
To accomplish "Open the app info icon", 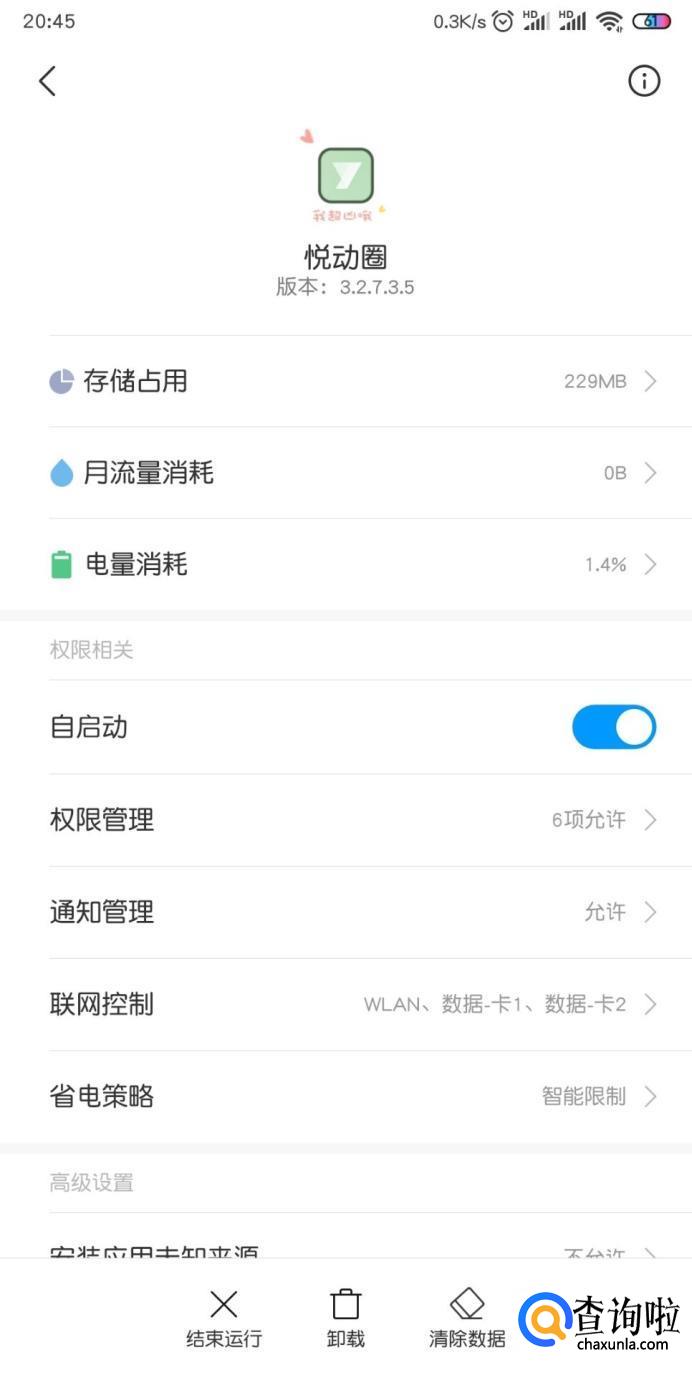I will (644, 81).
